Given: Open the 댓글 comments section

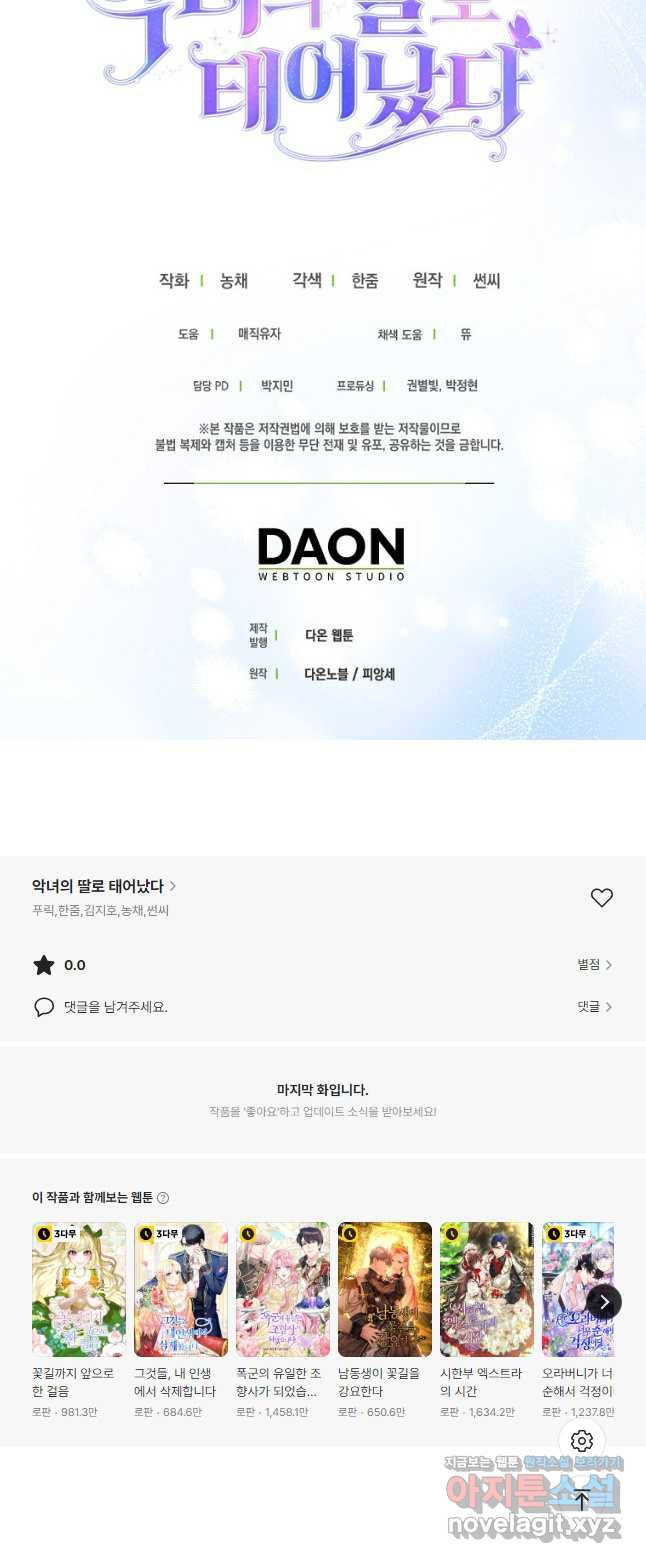Looking at the screenshot, I should click(594, 1007).
